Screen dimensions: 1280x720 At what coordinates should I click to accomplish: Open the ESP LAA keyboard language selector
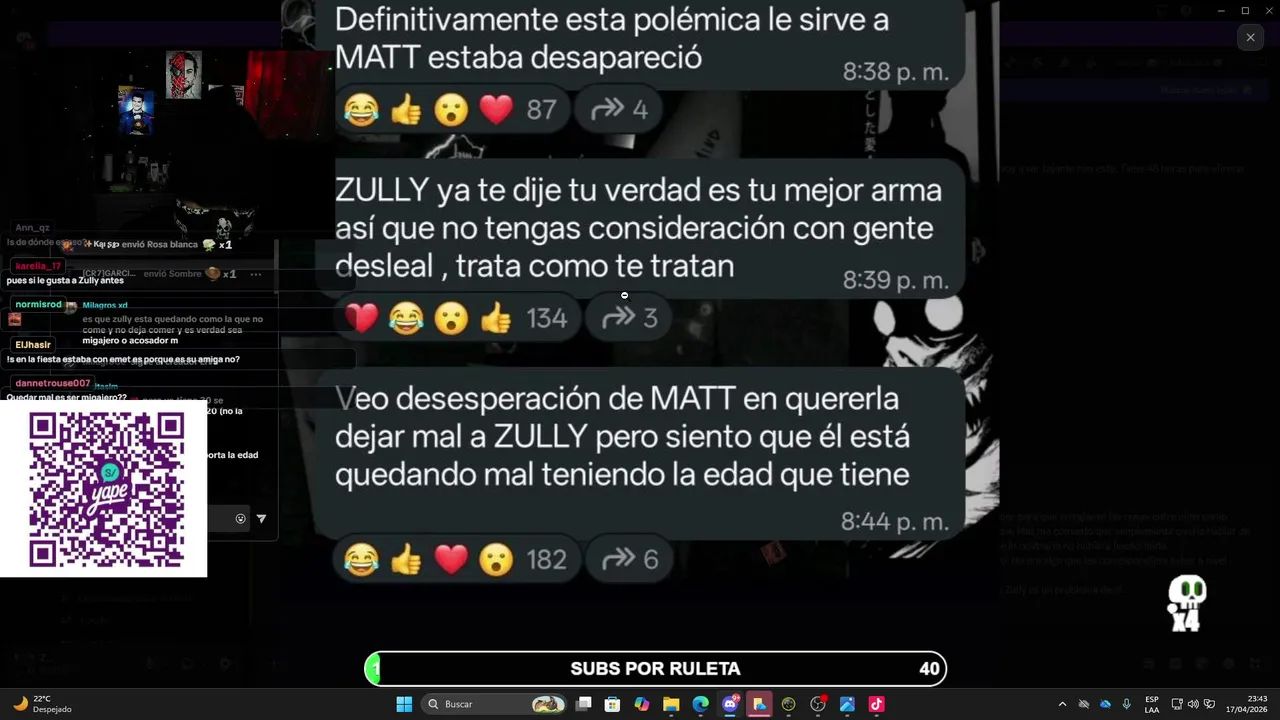tap(1152, 704)
